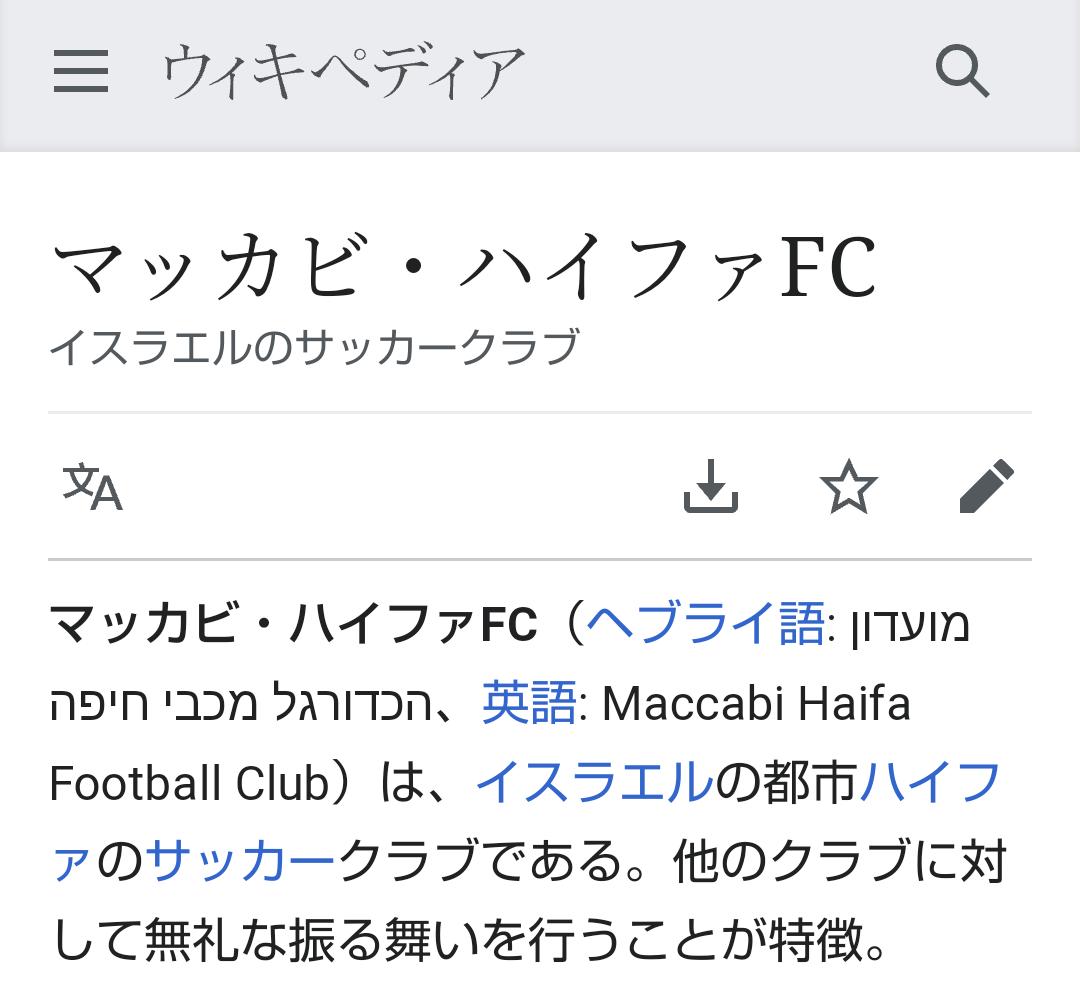Open the article language selector
1080x1000 pixels.
(x=92, y=487)
